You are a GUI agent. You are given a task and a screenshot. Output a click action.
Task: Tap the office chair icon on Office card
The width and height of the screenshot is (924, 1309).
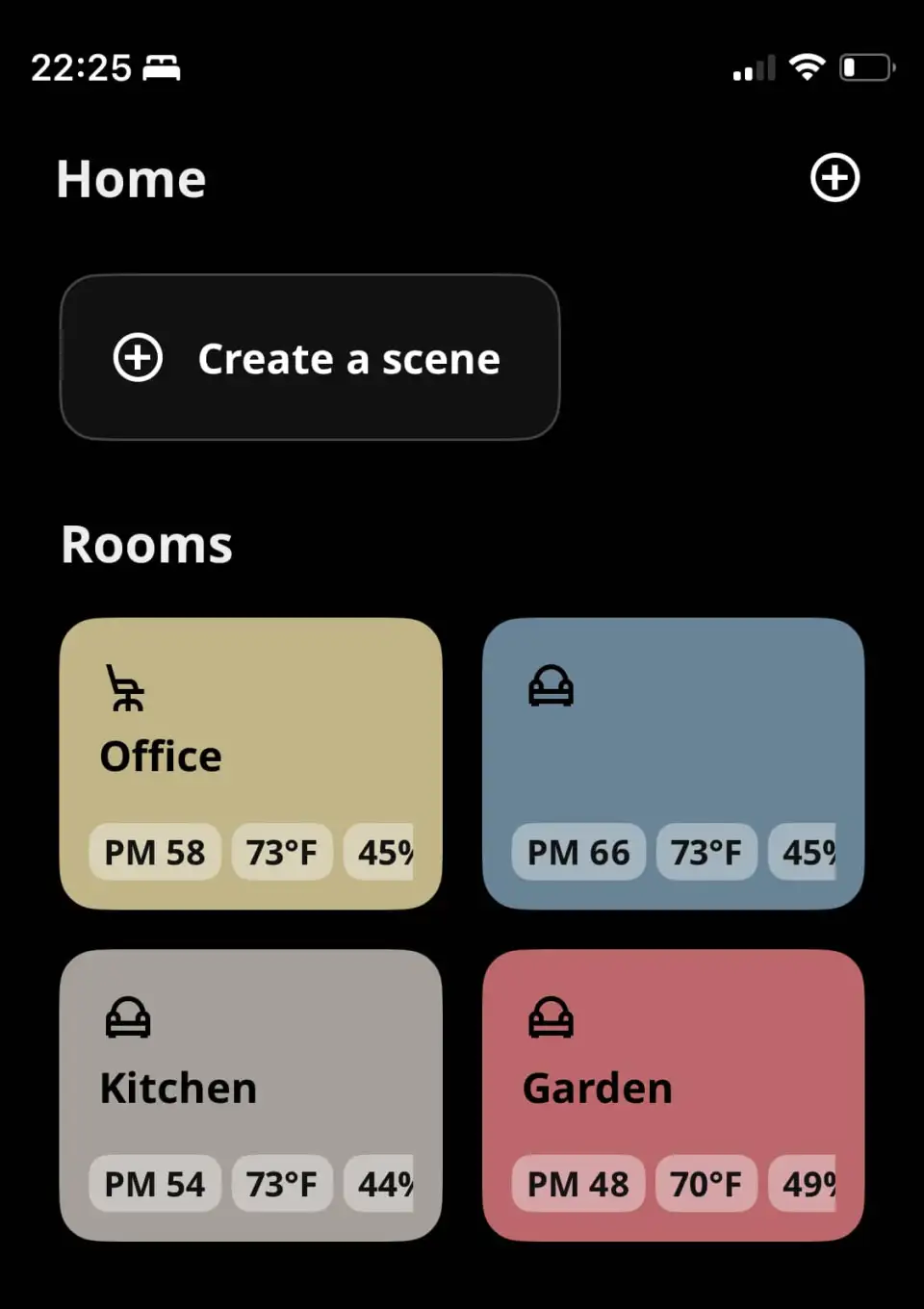coord(123,687)
